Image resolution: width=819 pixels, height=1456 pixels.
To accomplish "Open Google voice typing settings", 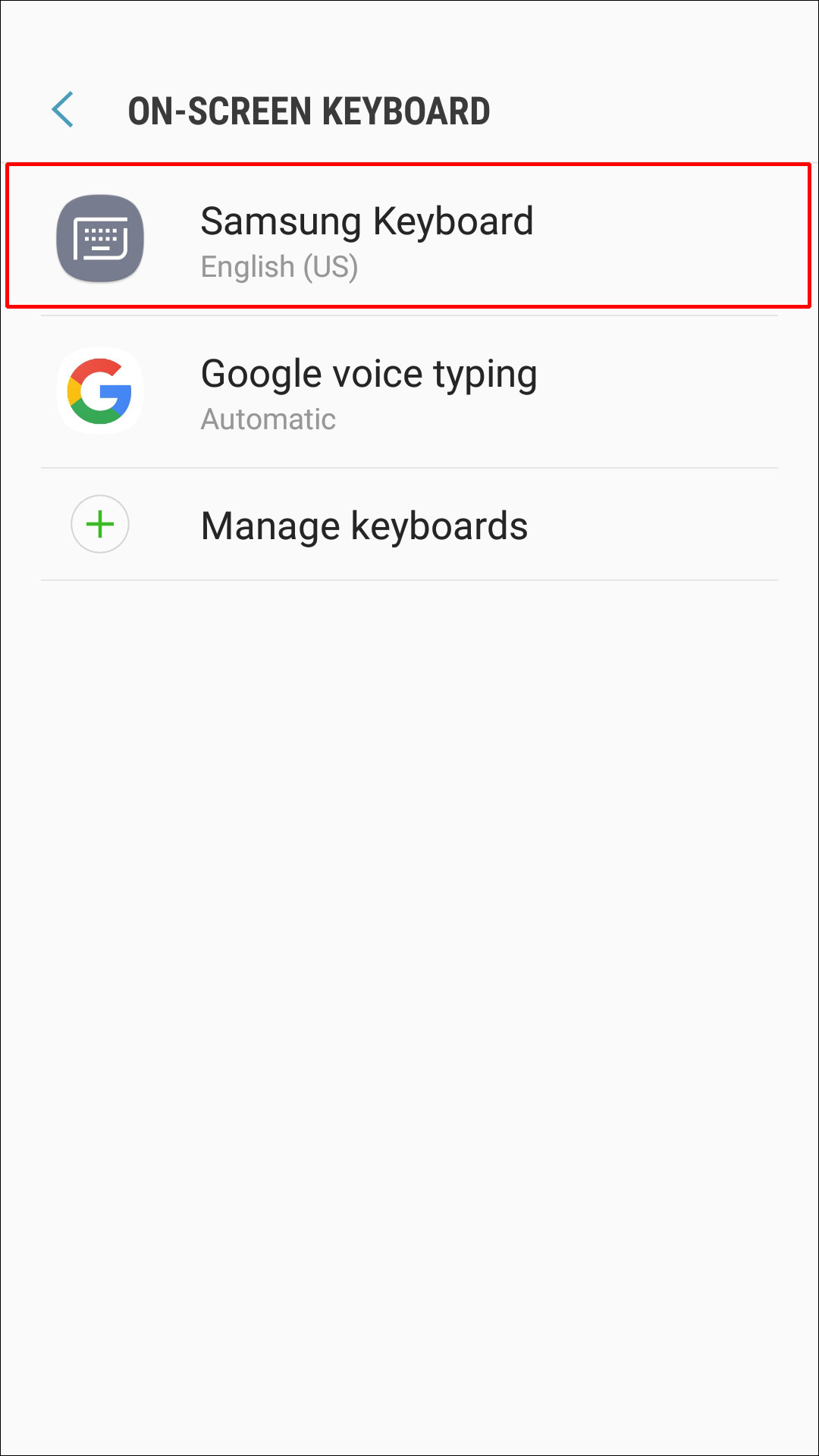I will tap(408, 392).
